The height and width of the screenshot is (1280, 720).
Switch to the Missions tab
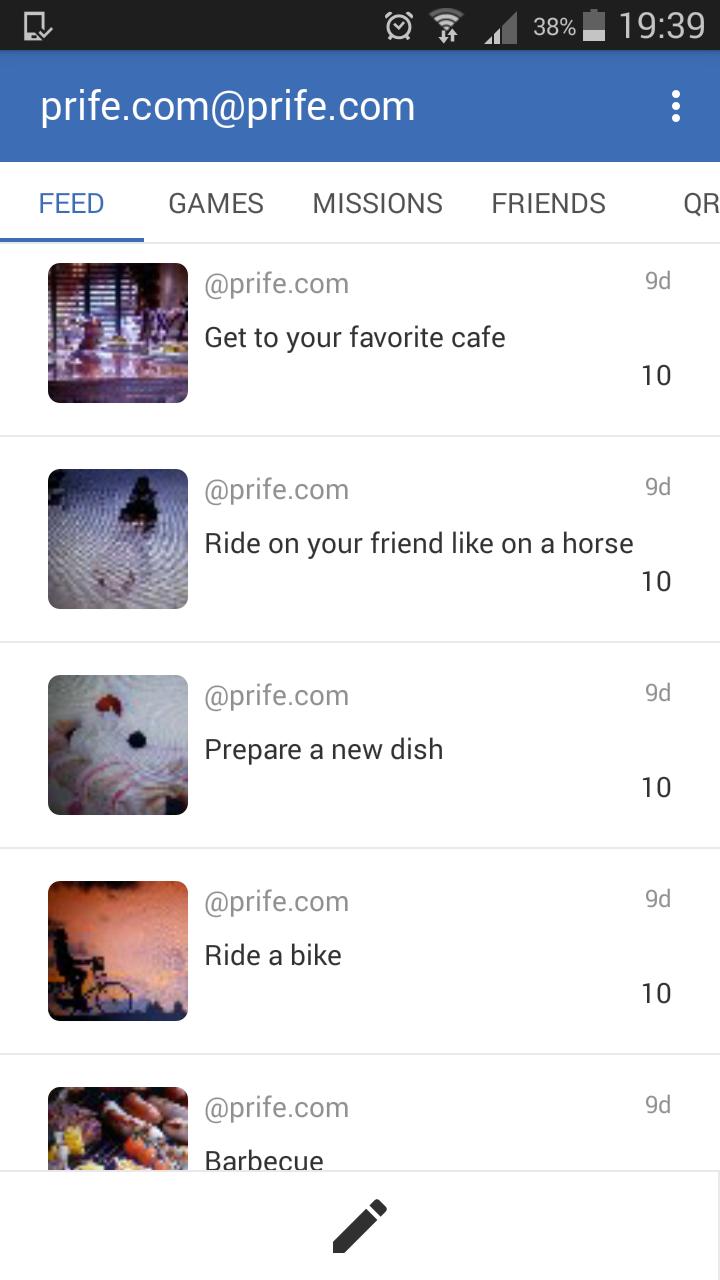pyautogui.click(x=377, y=203)
